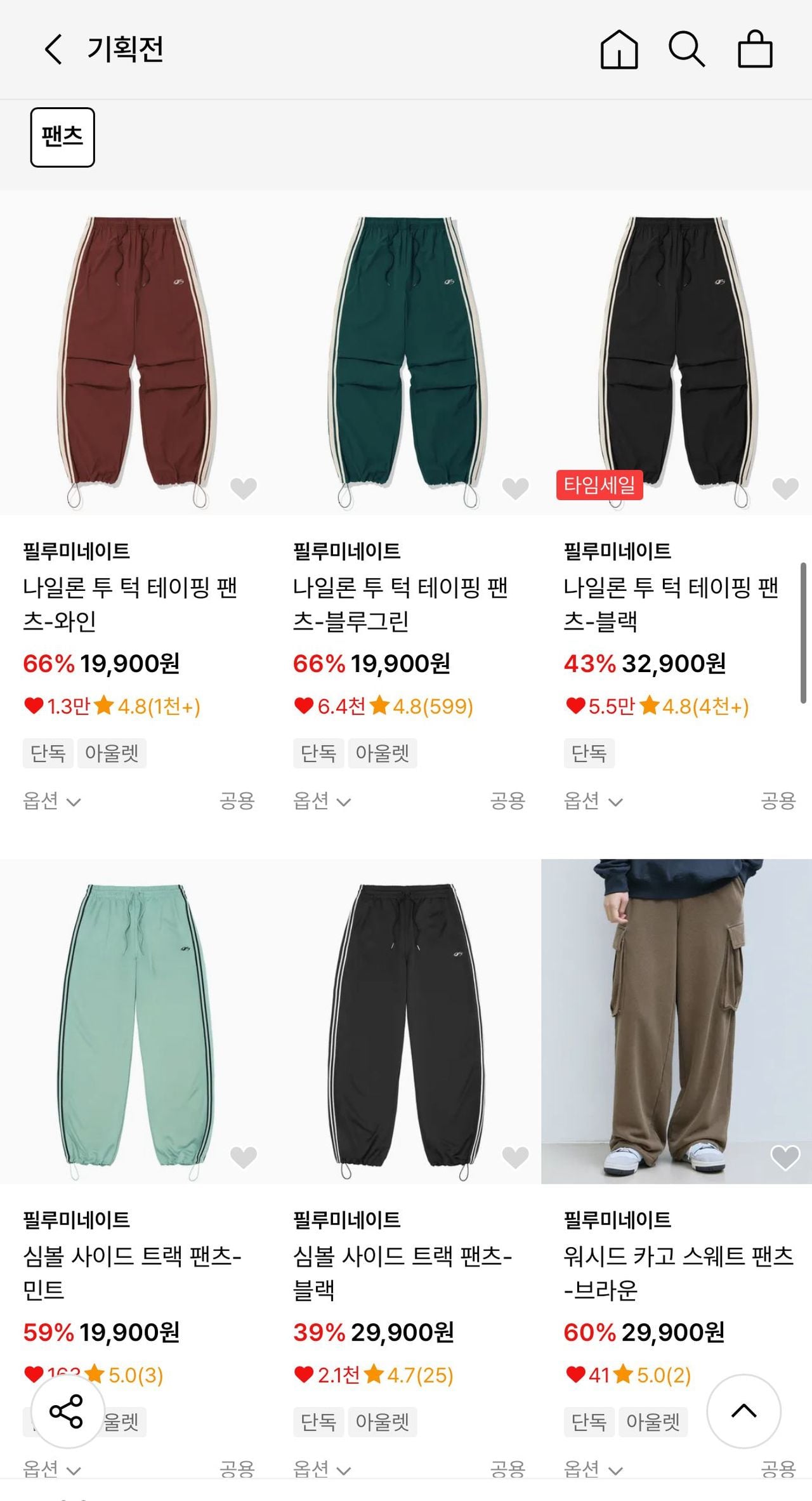Viewport: 812px width, 1501px height.
Task: Open the shopping bag cart
Action: click(x=755, y=49)
